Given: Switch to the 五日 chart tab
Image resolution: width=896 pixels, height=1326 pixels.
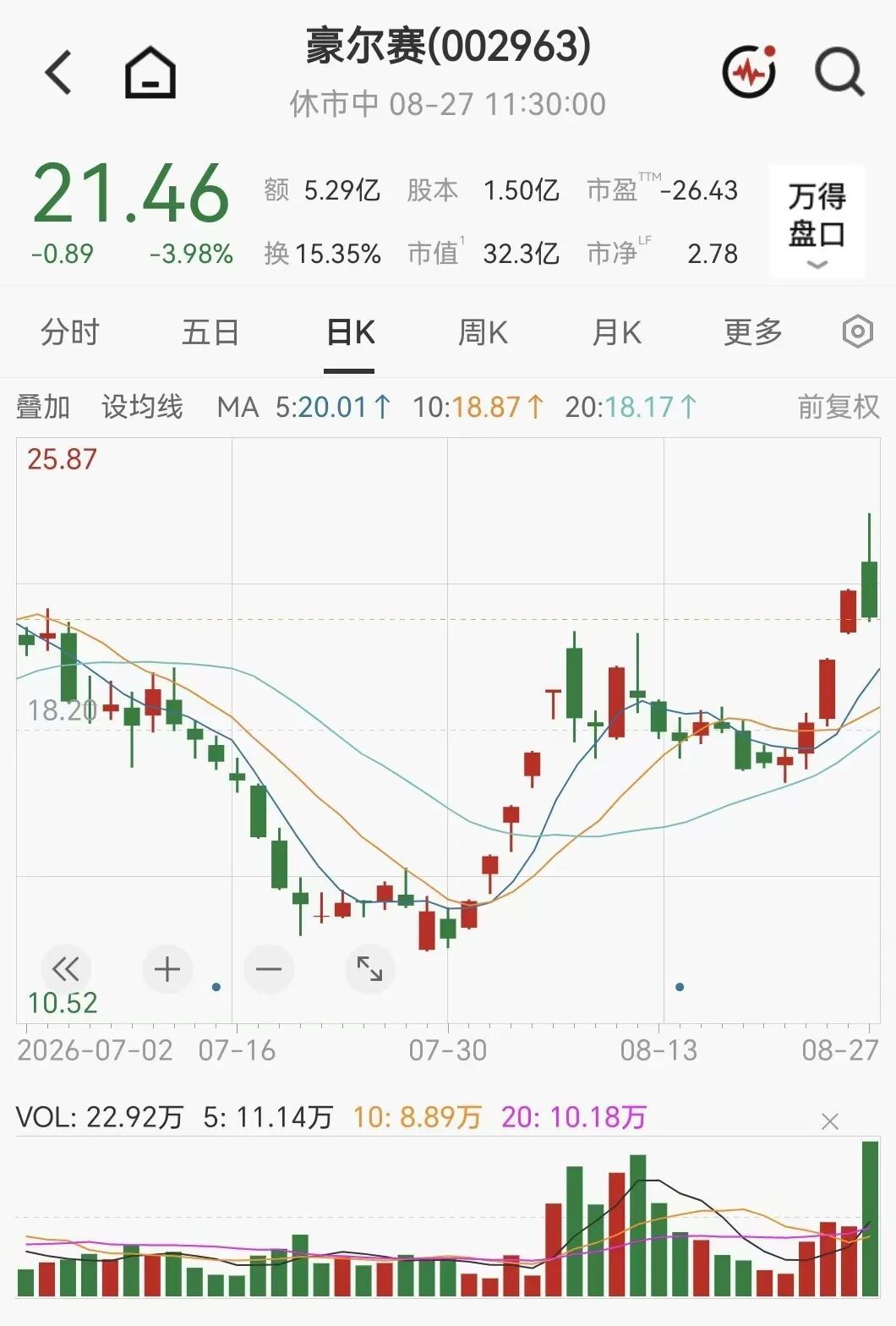Looking at the screenshot, I should [x=210, y=332].
